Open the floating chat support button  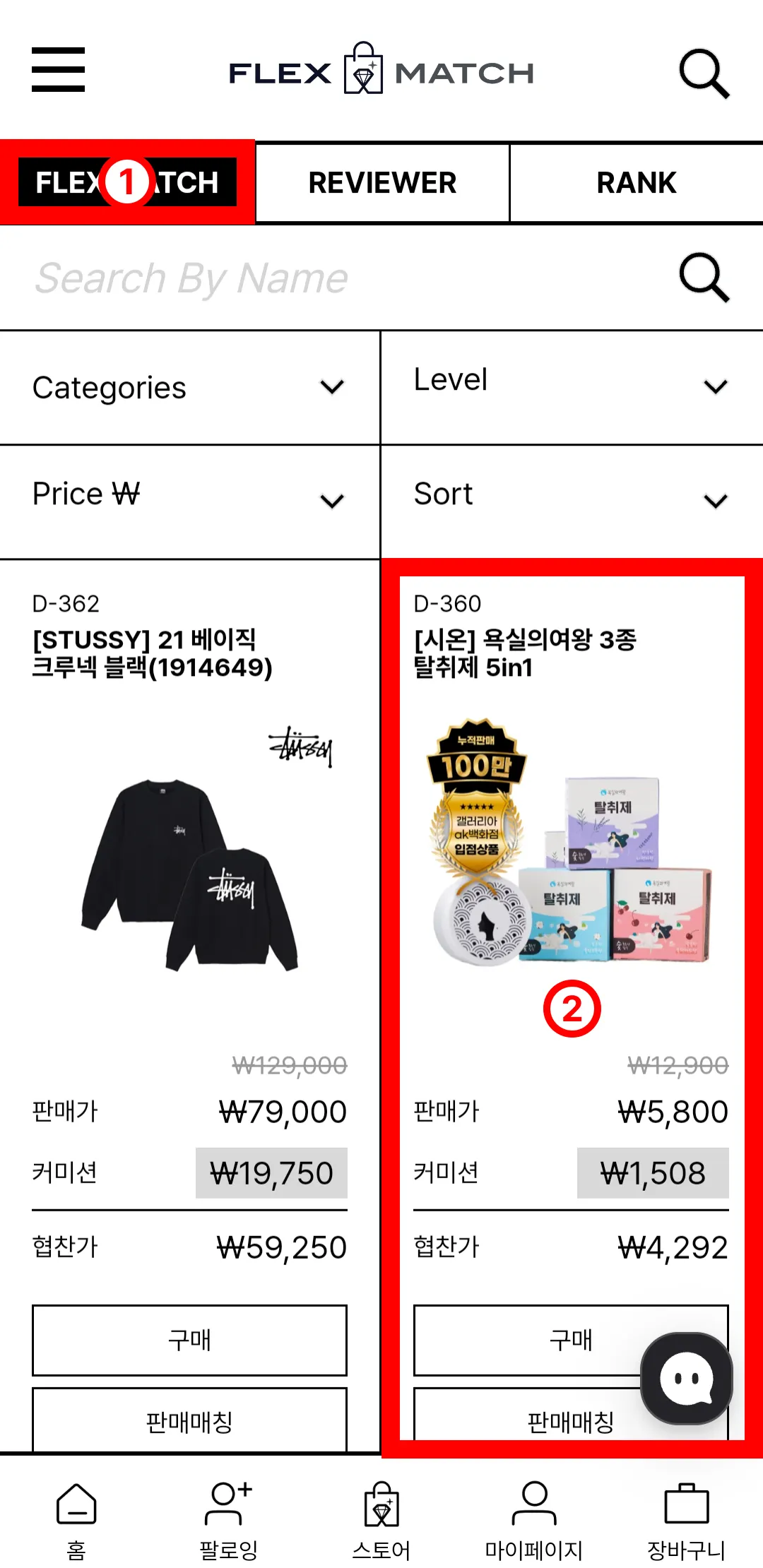(x=686, y=1378)
